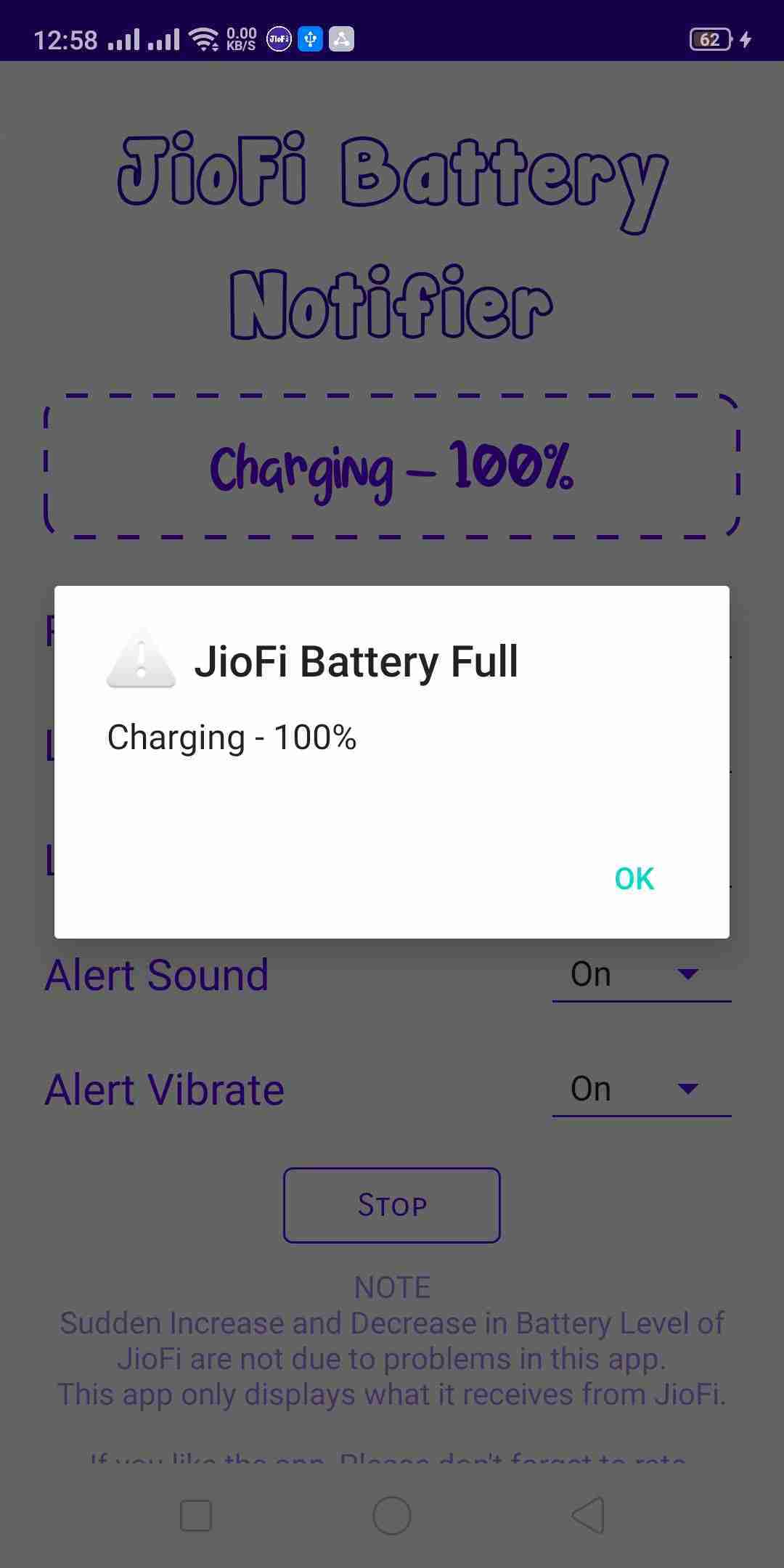Tap the clock showing 12:58
Image resolution: width=784 pixels, height=1568 pixels.
coord(65,38)
